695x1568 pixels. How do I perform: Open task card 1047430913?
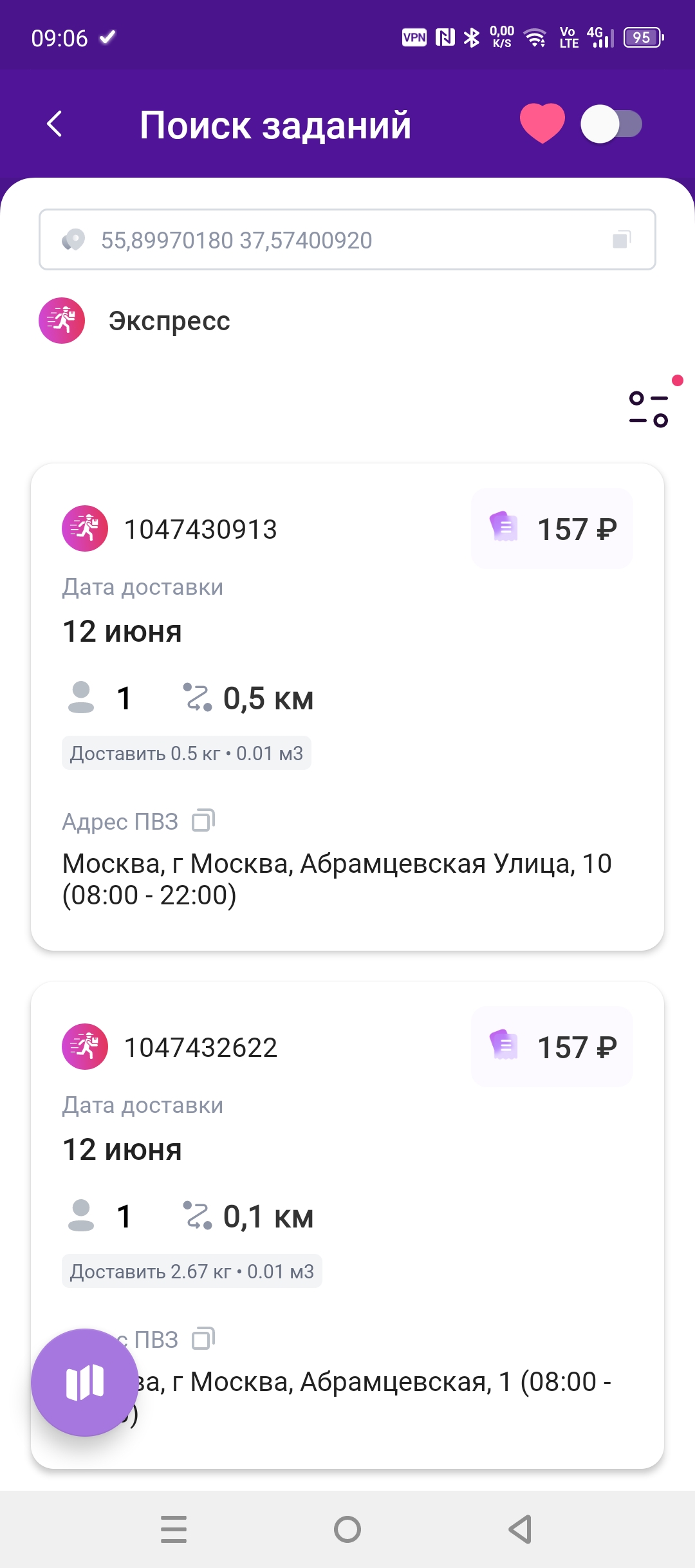click(x=347, y=644)
